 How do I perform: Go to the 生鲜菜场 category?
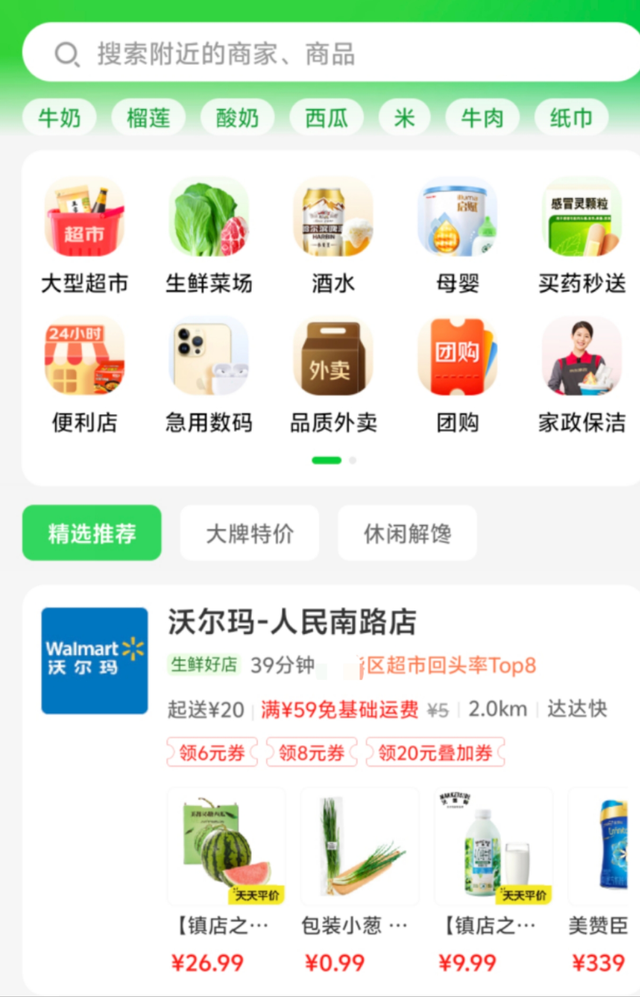pos(208,236)
